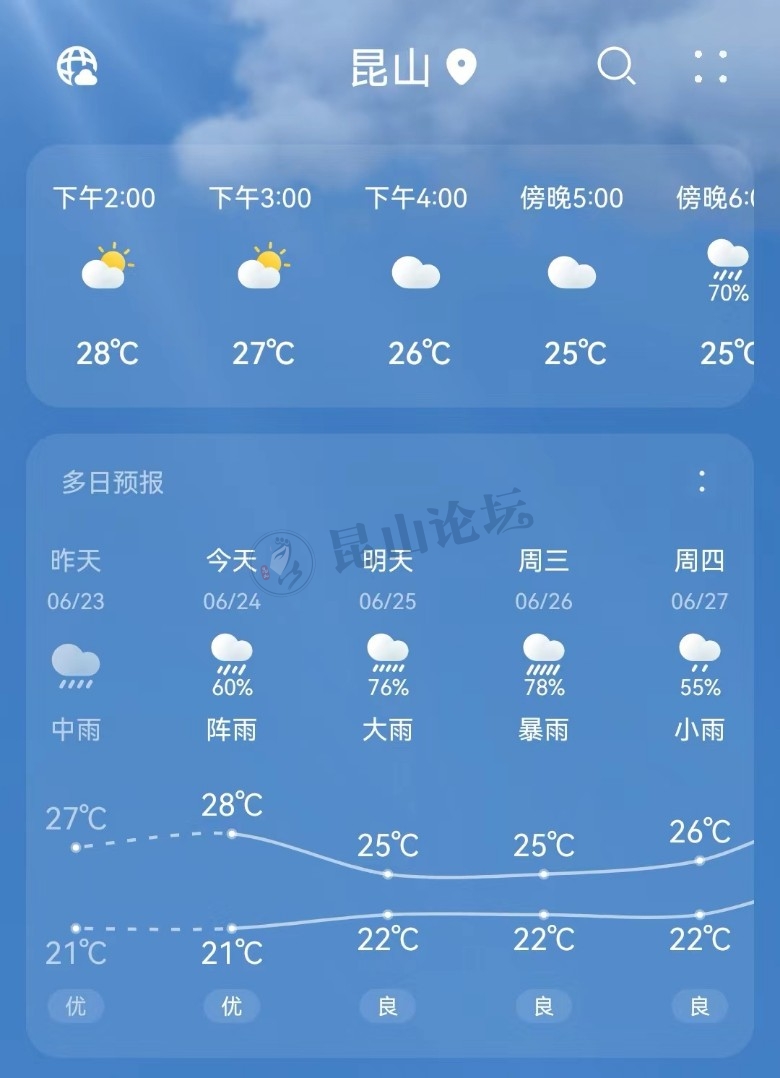Open the global weather map icon

coord(77,67)
